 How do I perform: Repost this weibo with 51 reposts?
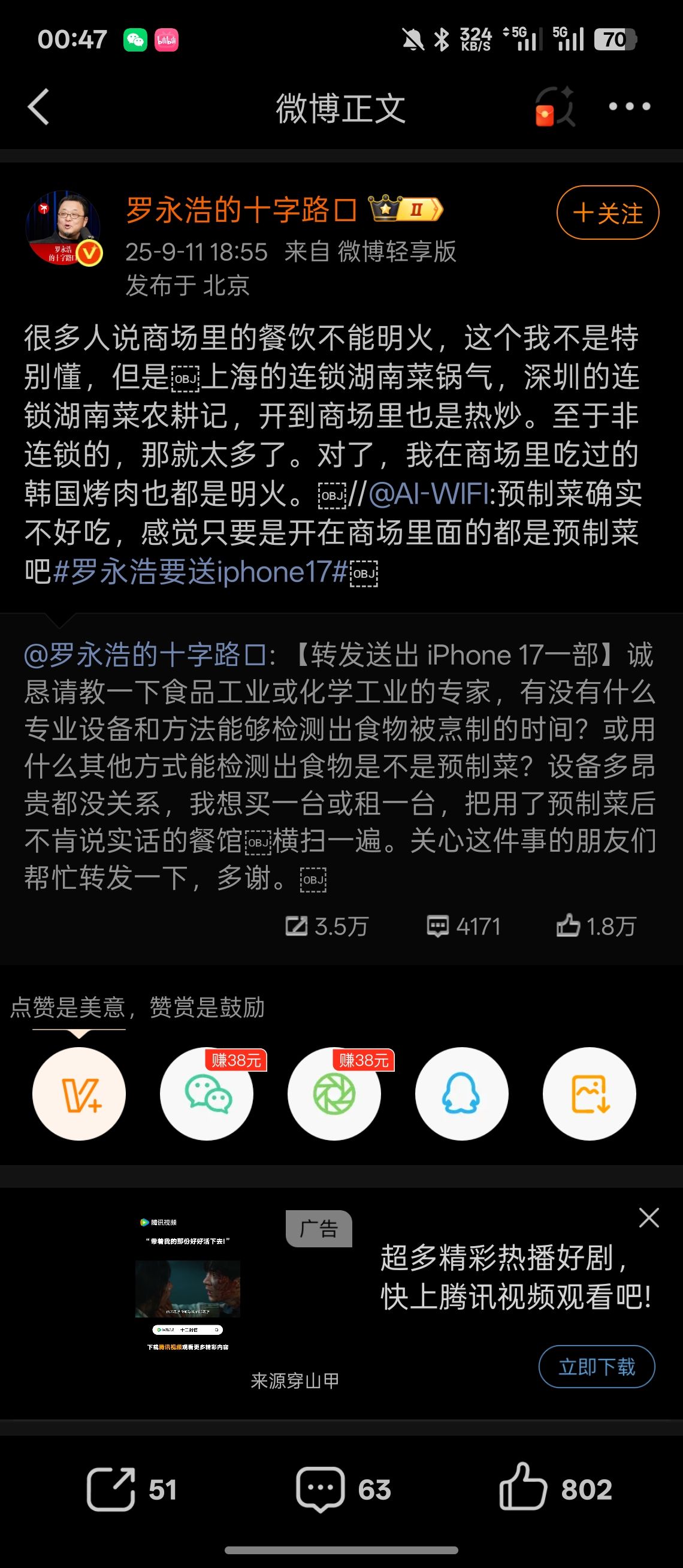(132, 1489)
